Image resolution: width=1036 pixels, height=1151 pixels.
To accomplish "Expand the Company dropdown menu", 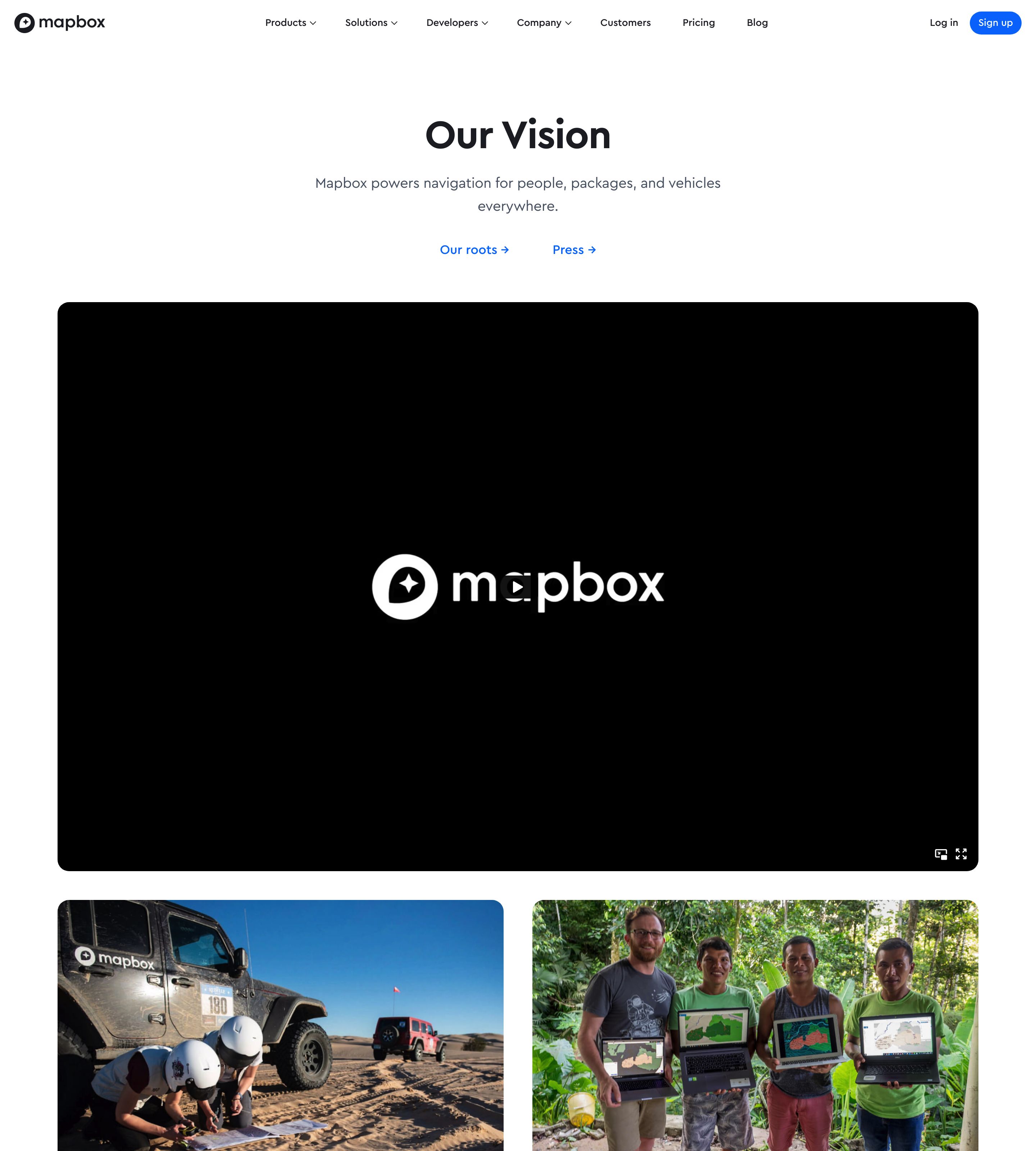I will click(x=544, y=23).
